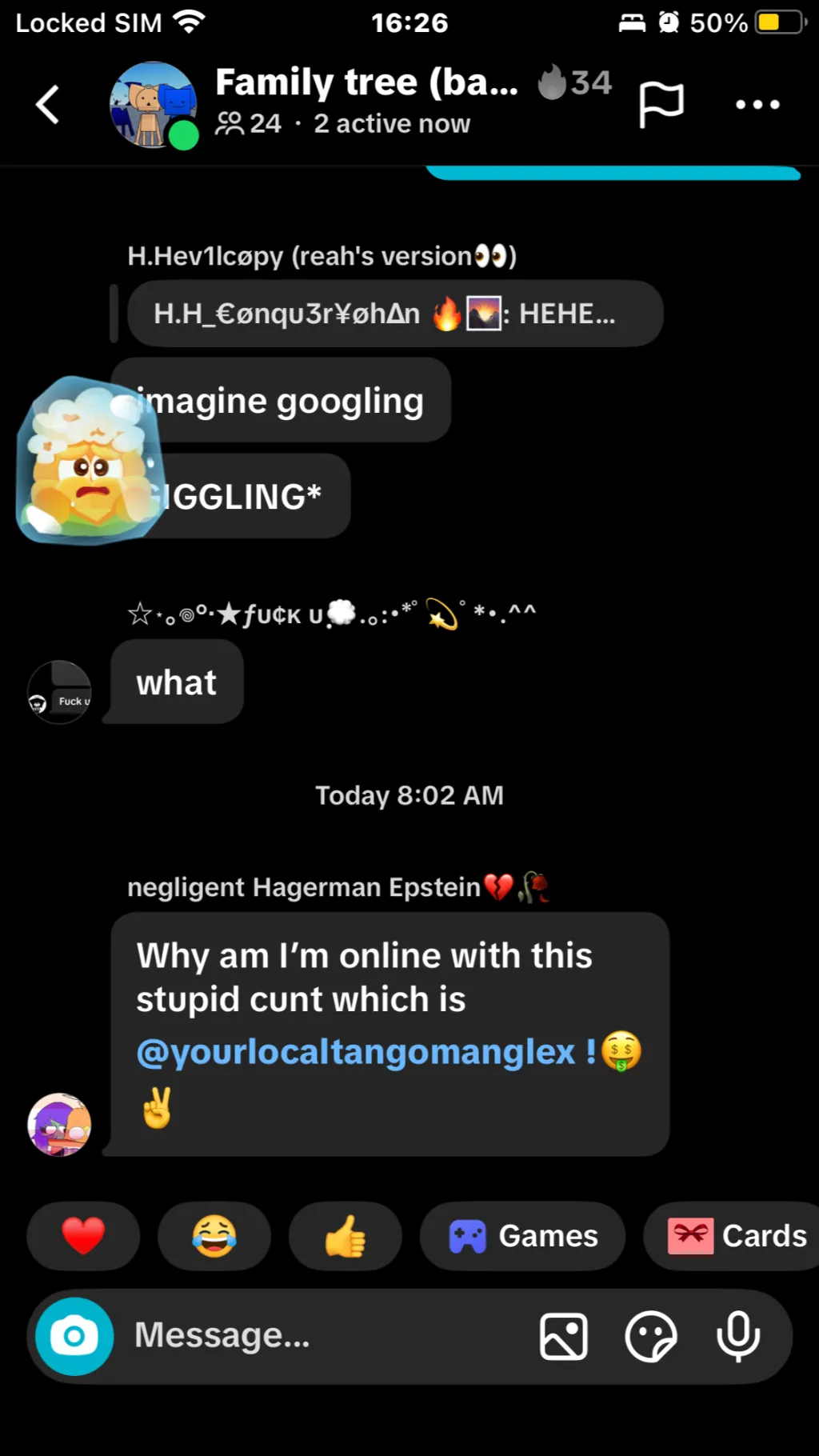The image size is (819, 1456).
Task: Open the three-dot overflow menu
Action: point(757,105)
